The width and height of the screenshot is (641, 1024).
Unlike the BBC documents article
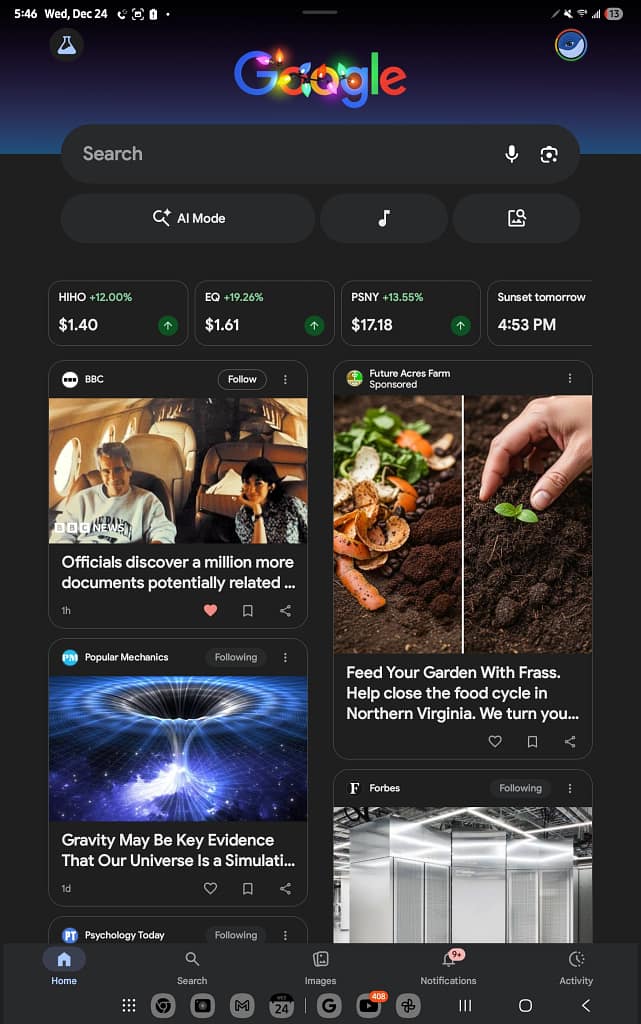click(210, 610)
